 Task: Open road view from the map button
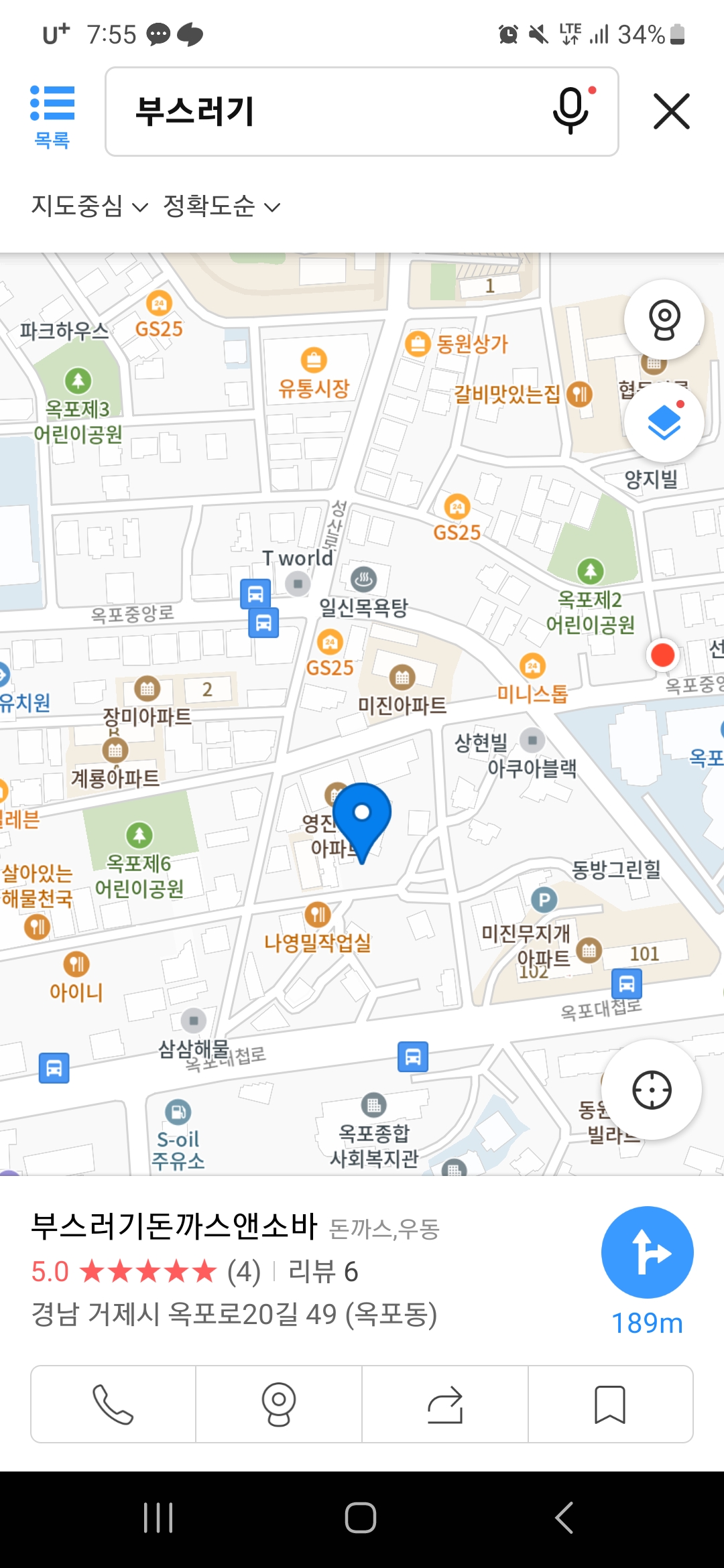coord(664,320)
